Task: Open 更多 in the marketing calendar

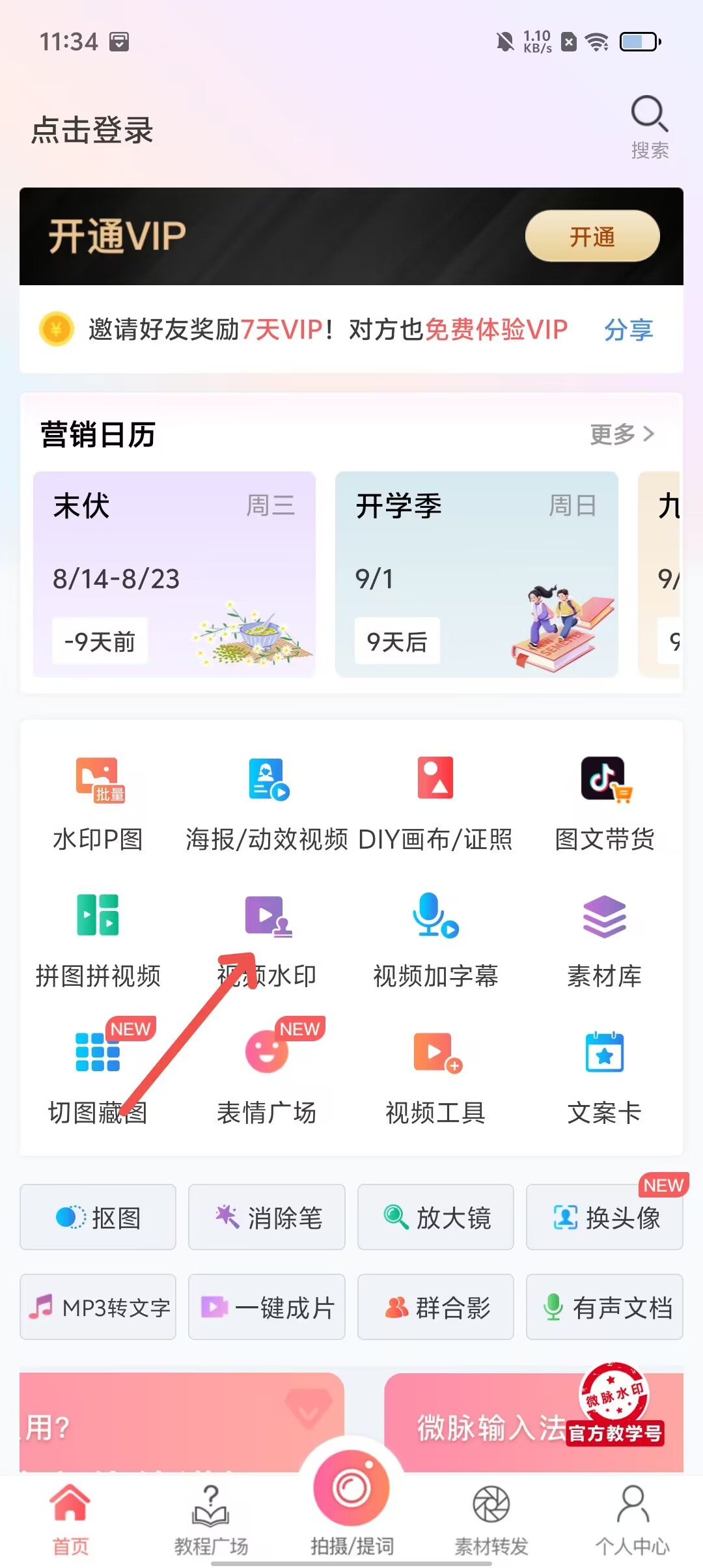Action: pos(621,434)
